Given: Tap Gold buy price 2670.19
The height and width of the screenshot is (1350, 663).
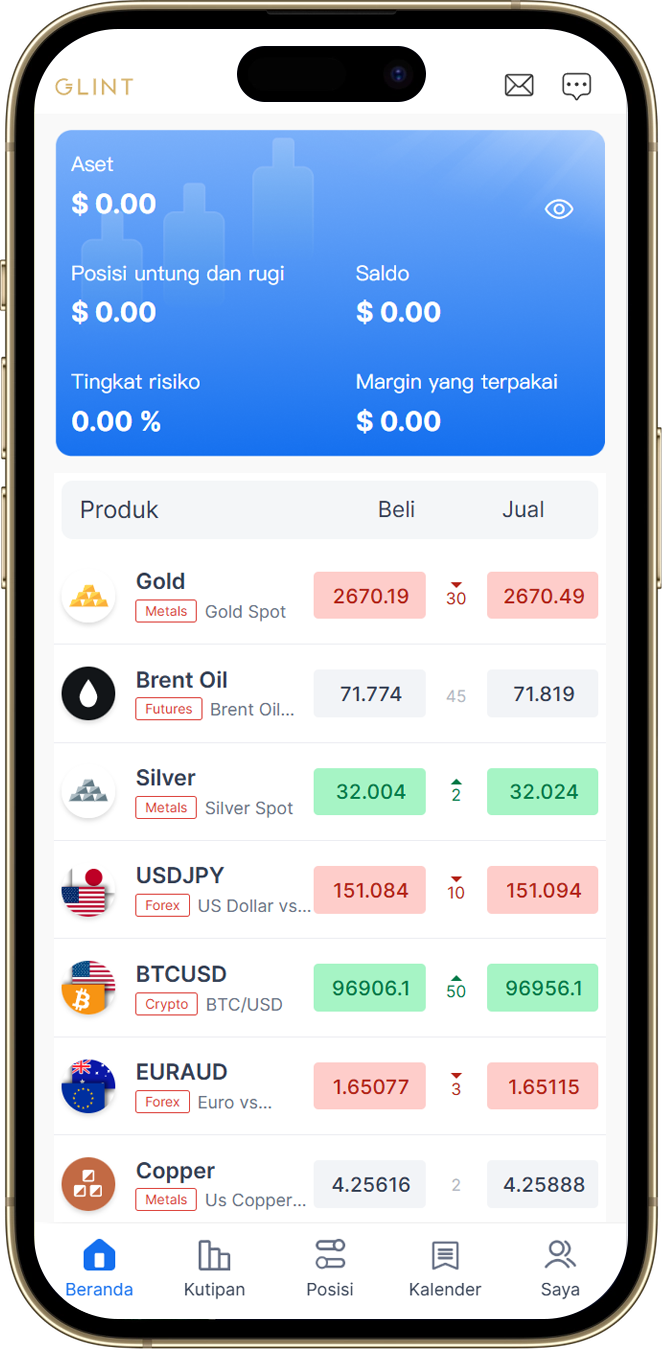Looking at the screenshot, I should click(370, 596).
